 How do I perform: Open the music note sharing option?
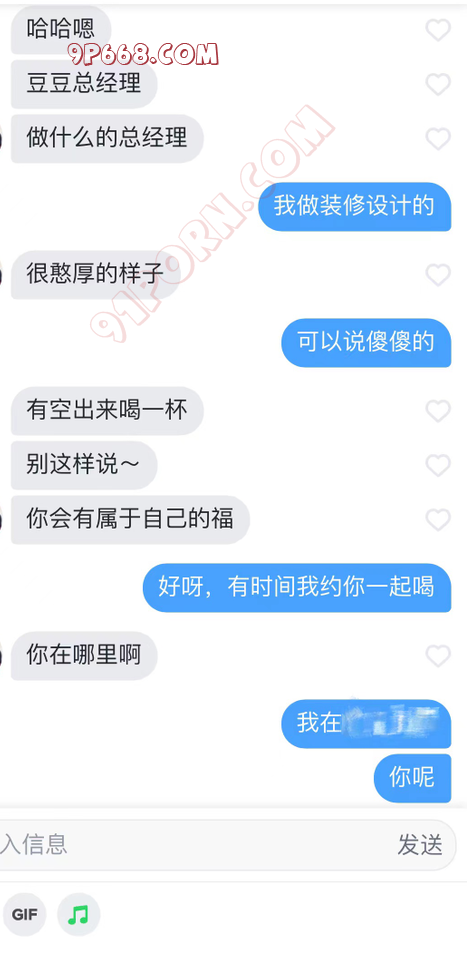(x=79, y=914)
